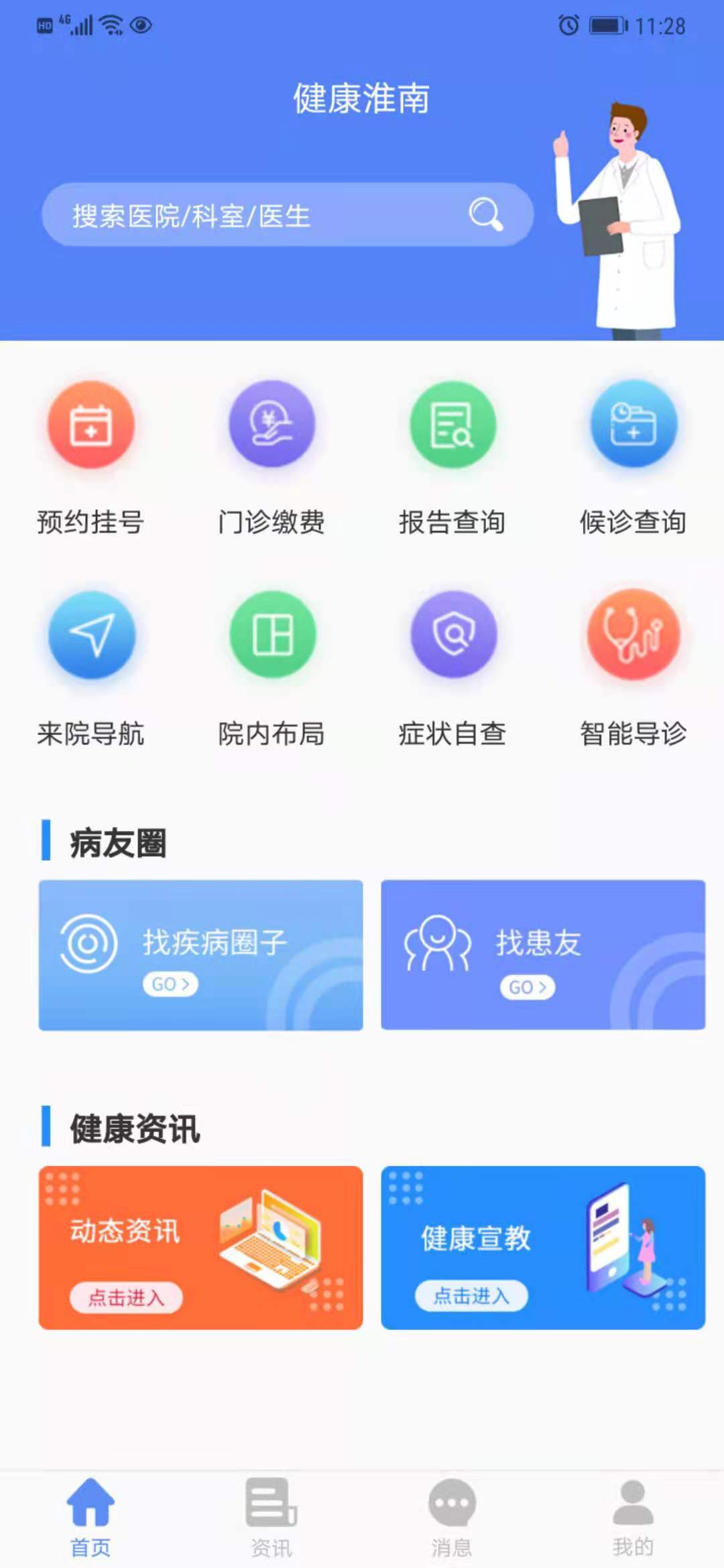Open 来院导航 hospital navigation icon
The image size is (724, 1568).
93,637
